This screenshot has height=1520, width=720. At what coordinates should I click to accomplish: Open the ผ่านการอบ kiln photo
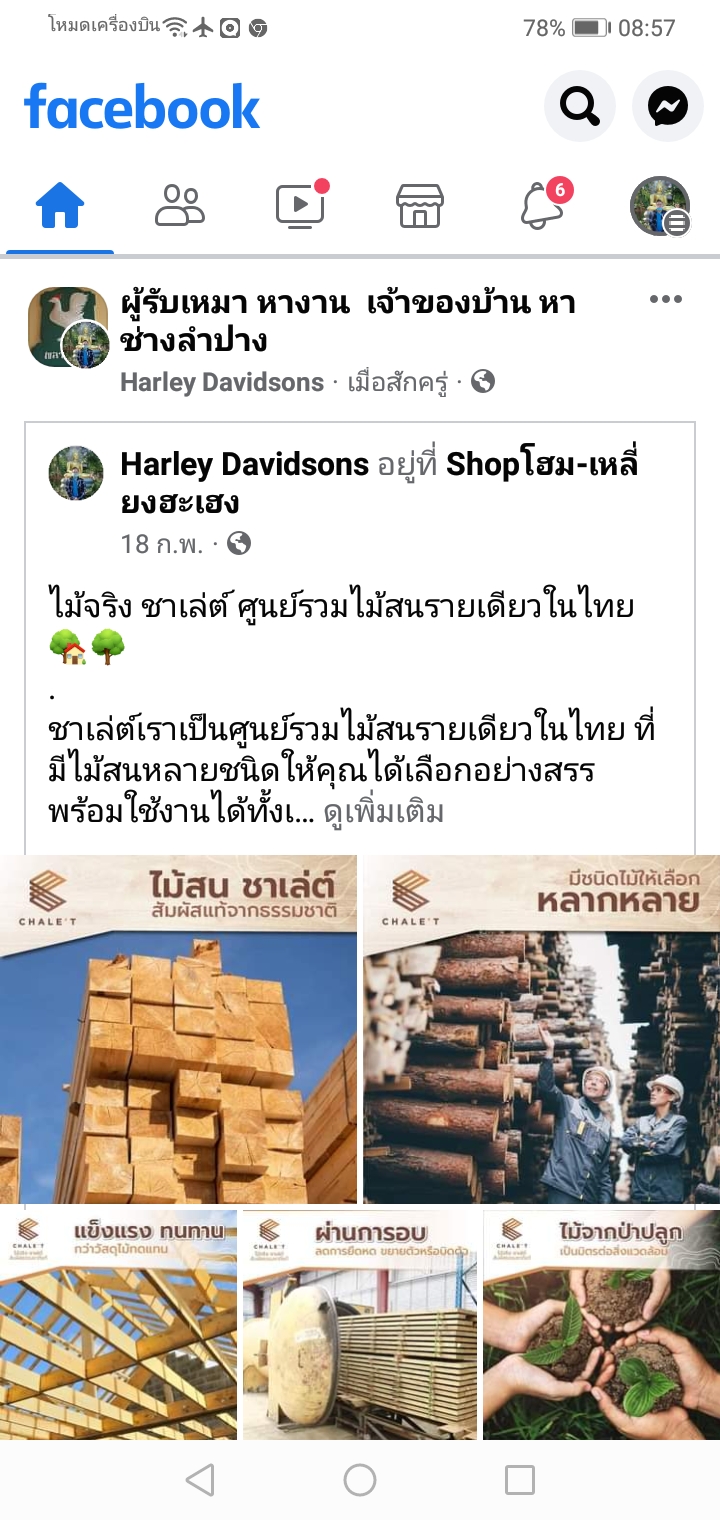(360, 1325)
